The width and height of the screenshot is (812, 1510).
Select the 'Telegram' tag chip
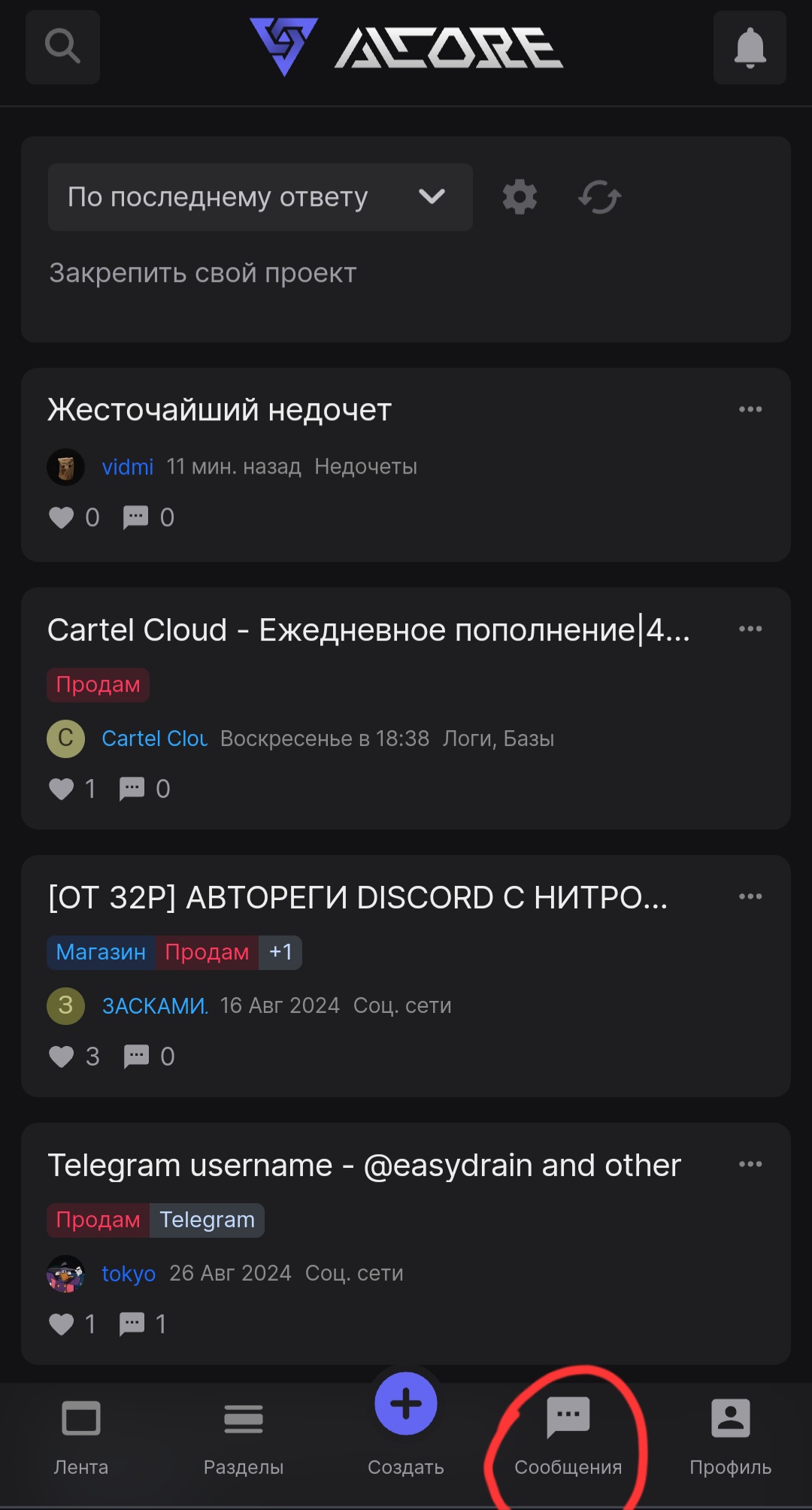pos(207,1220)
